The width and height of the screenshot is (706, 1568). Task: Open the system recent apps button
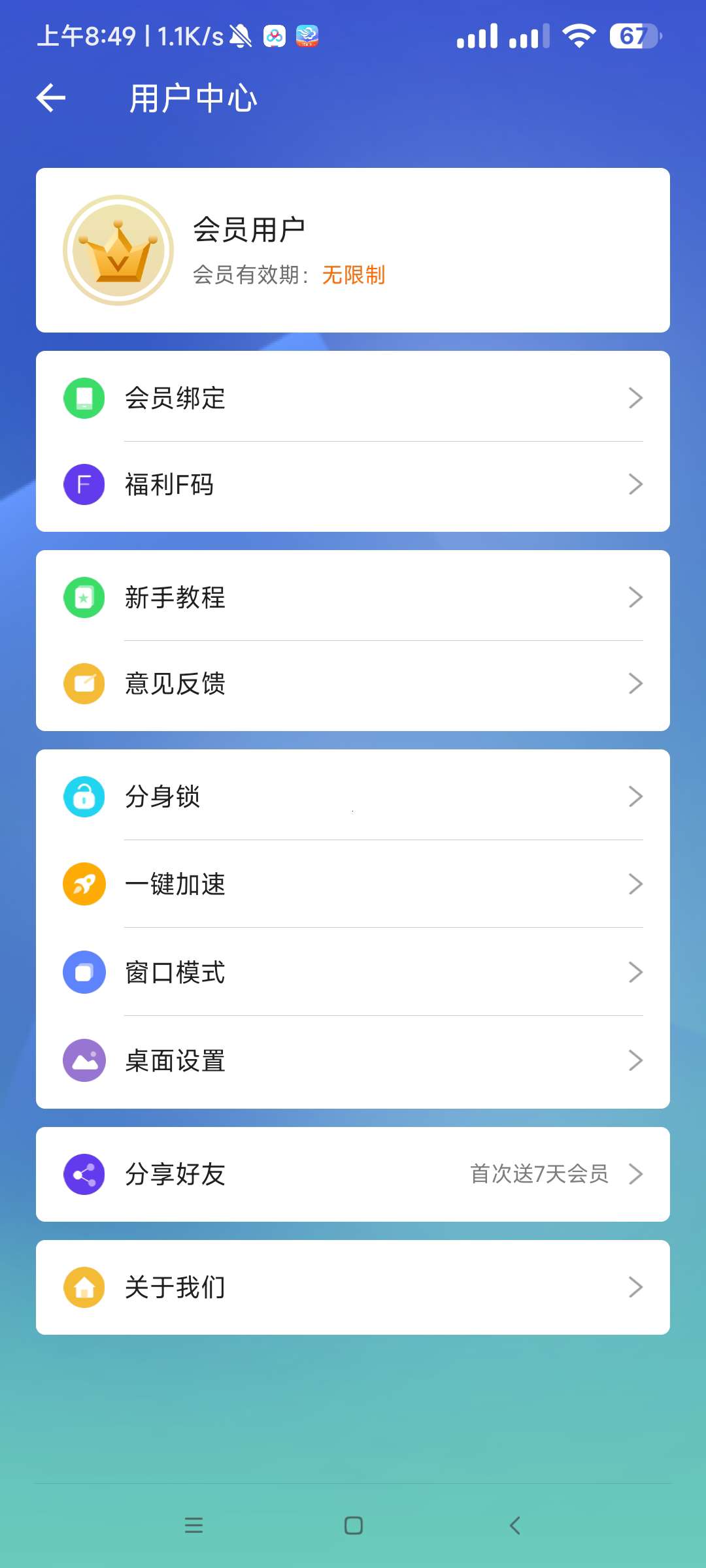(x=193, y=1526)
